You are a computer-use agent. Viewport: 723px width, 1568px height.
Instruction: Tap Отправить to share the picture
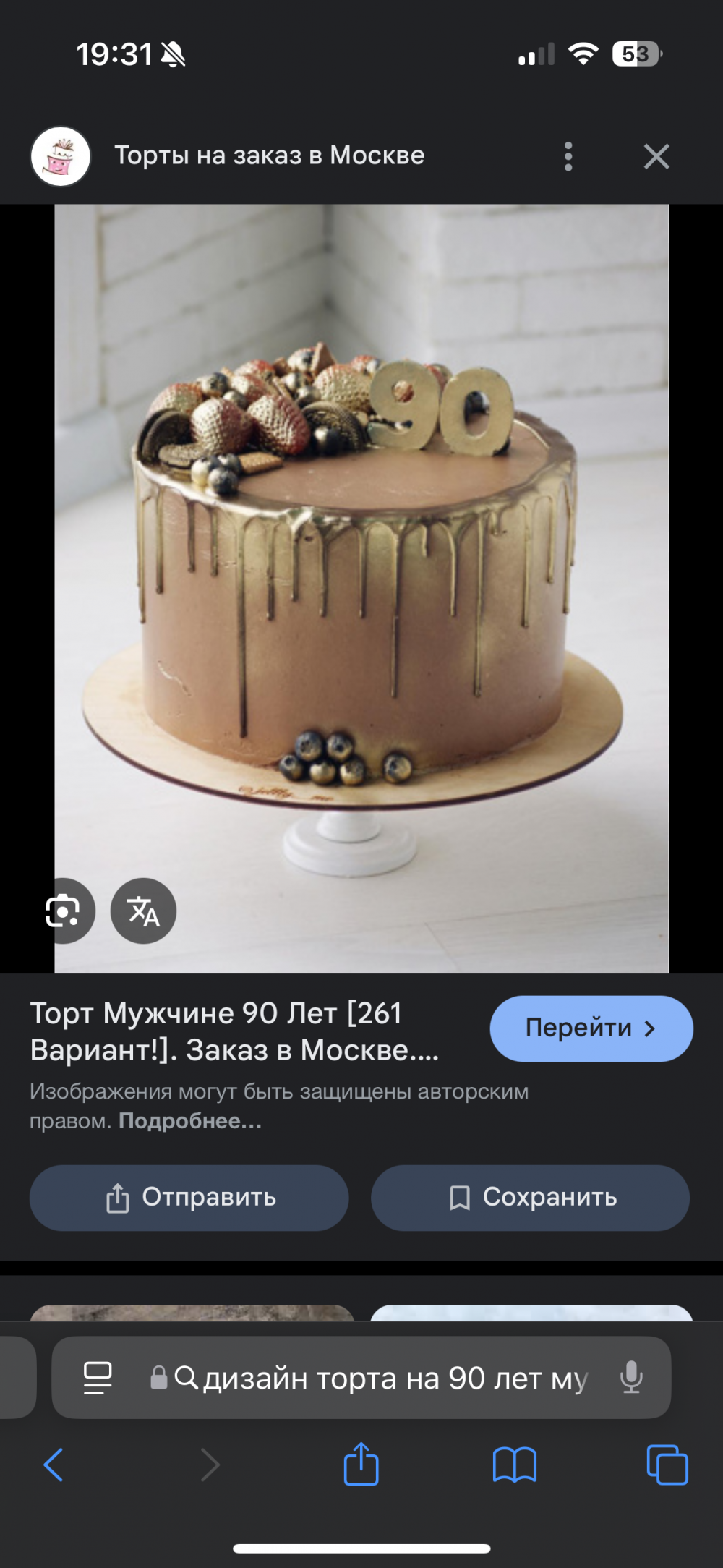189,1198
